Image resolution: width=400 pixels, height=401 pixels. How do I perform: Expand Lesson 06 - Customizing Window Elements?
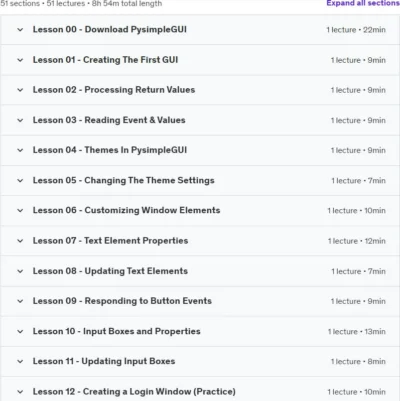coord(200,211)
